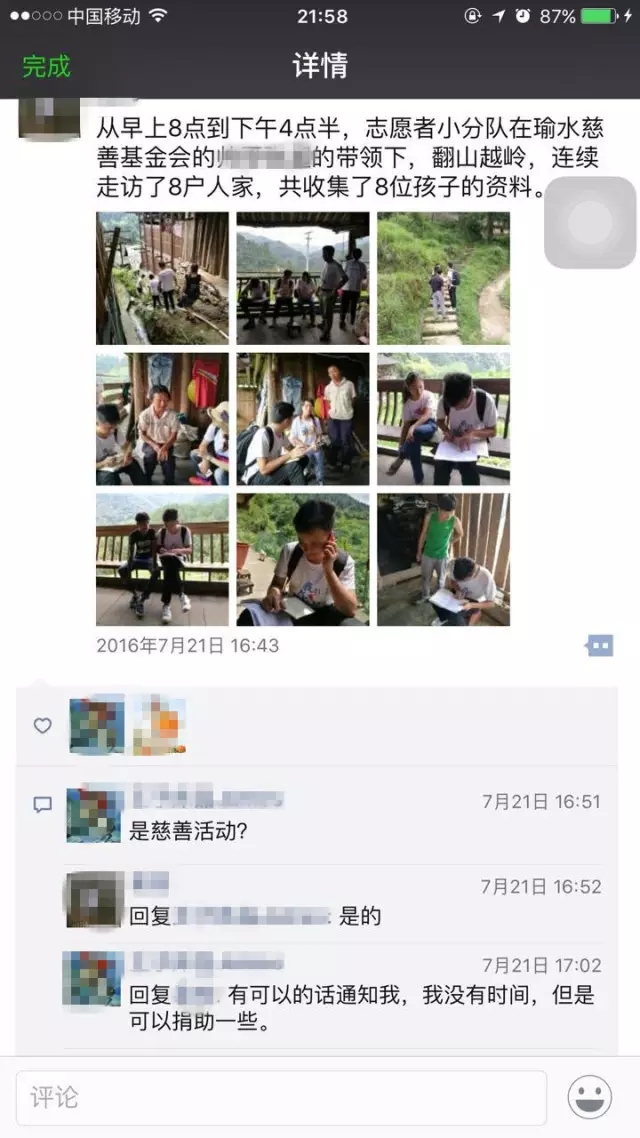This screenshot has width=640, height=1138.
Task: Select the reply comment 是的
Action: 360,915
